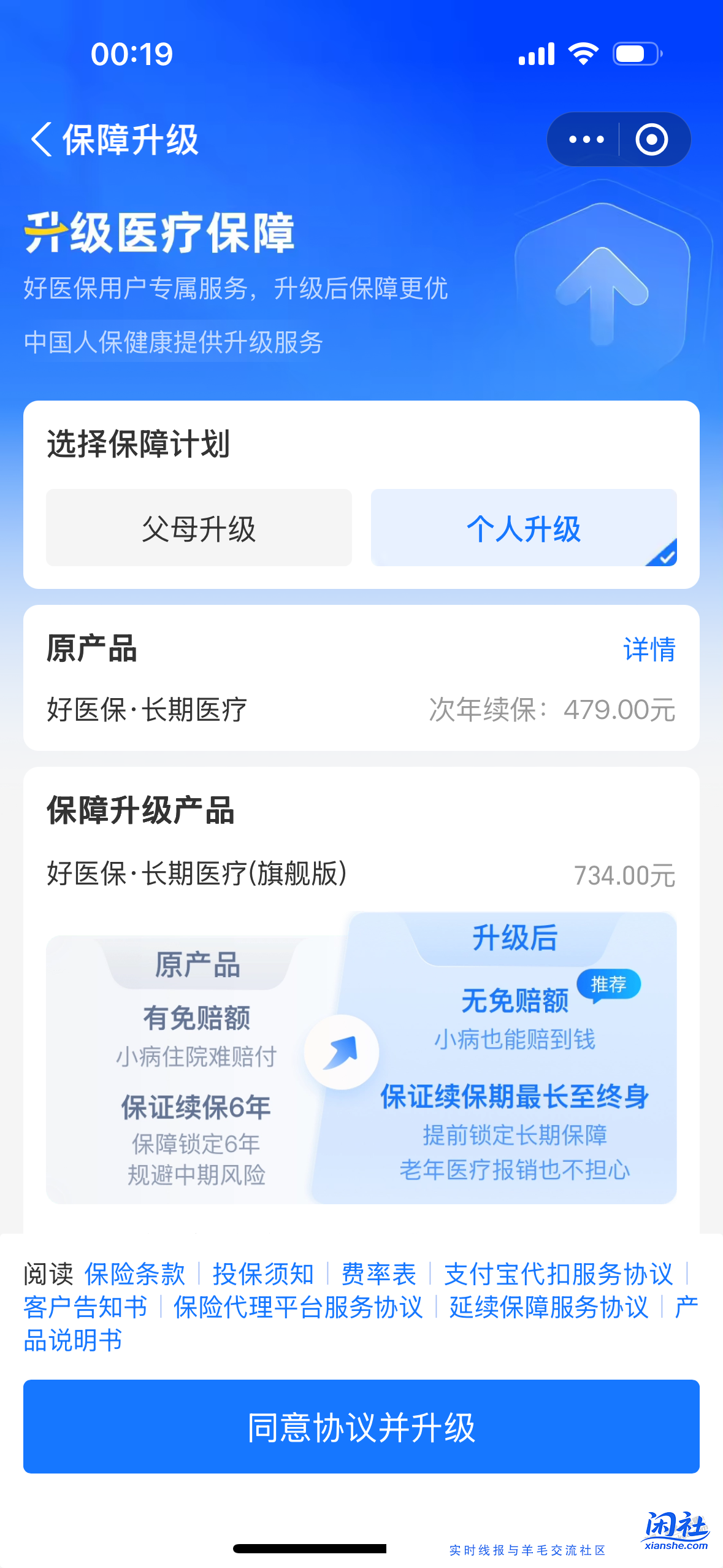Image resolution: width=723 pixels, height=1568 pixels.
Task: Select the 个人升级 plan option
Action: pyautogui.click(x=524, y=528)
